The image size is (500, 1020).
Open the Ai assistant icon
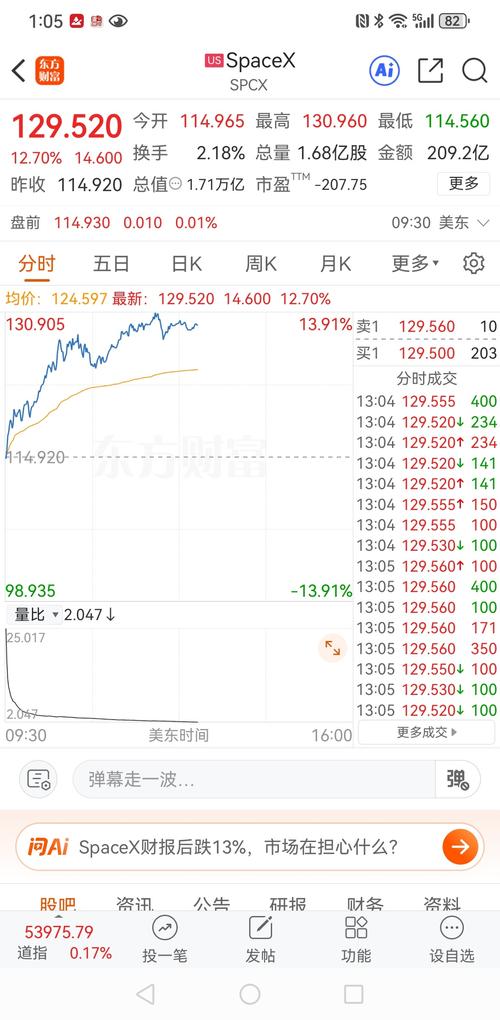tap(384, 70)
